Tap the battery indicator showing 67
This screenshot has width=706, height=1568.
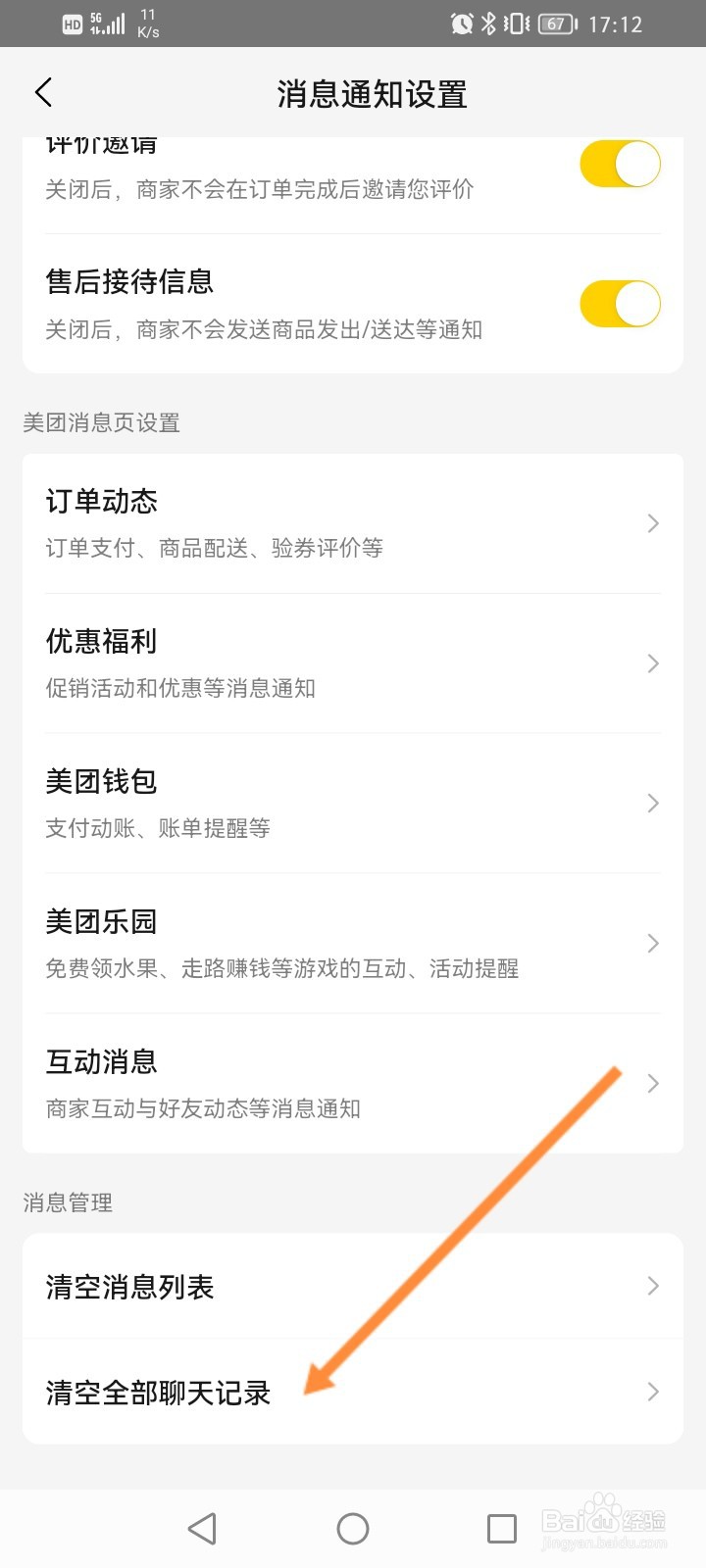pos(555,23)
